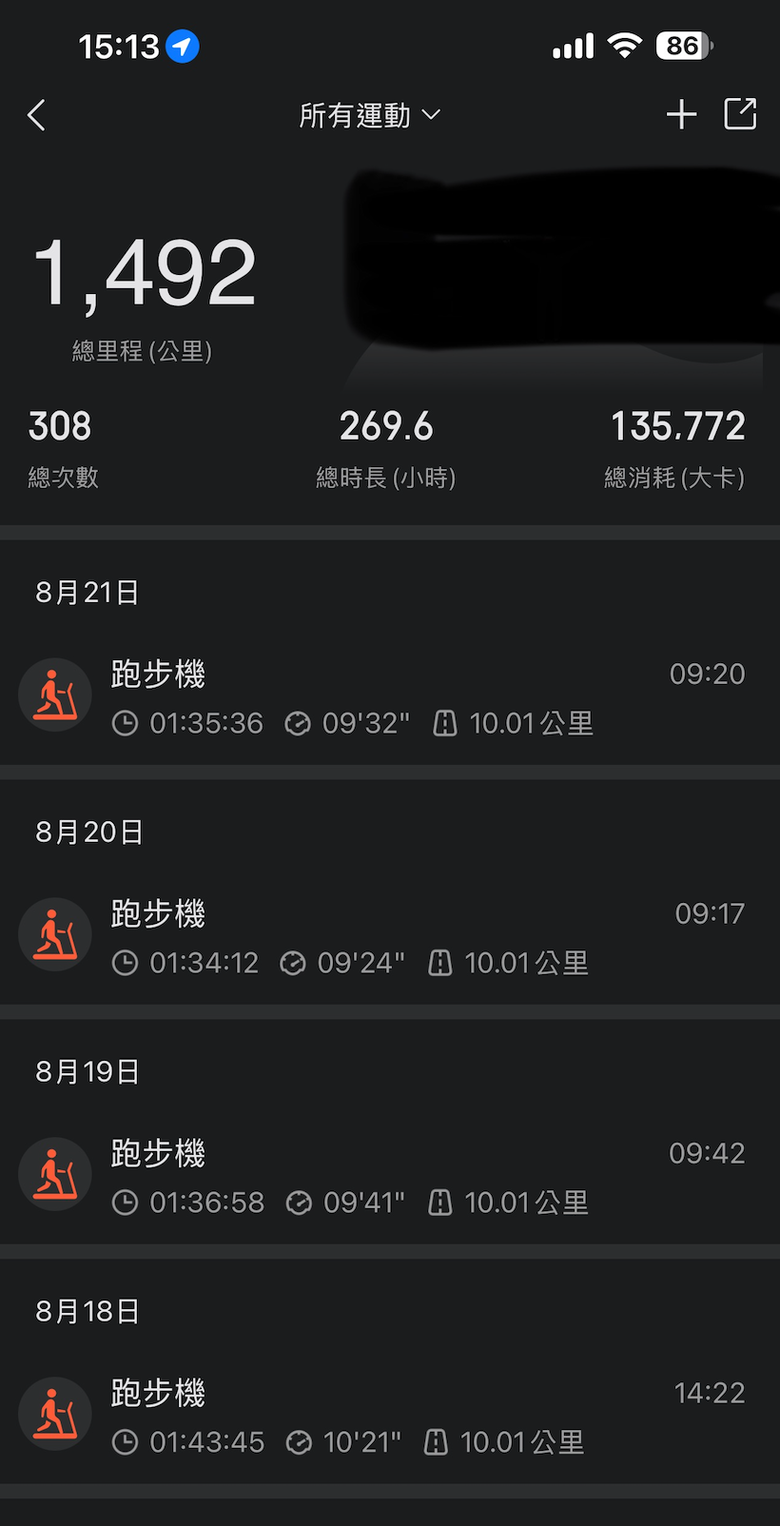Share workout summary via export icon

point(740,114)
